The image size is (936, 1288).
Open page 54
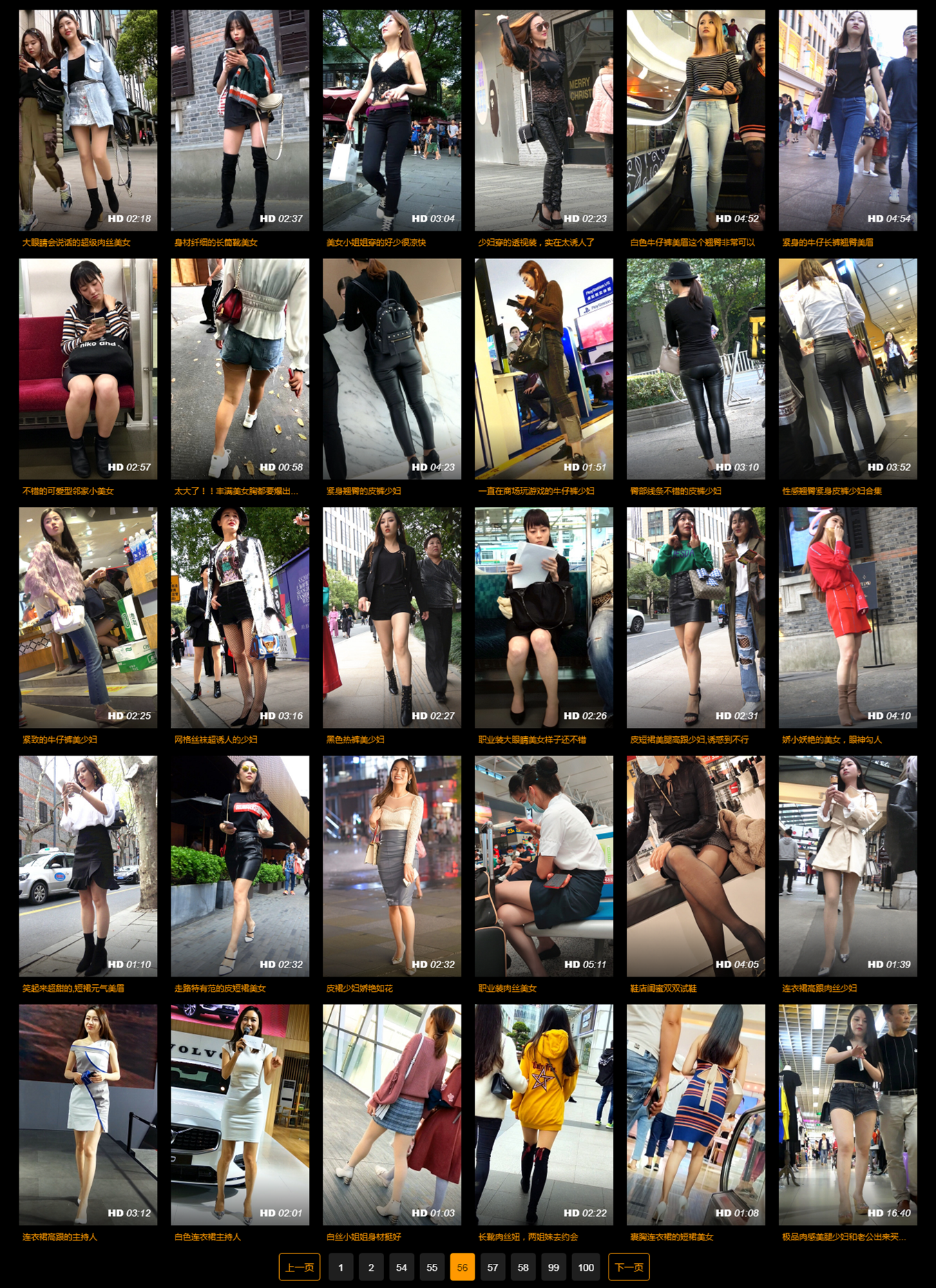pyautogui.click(x=401, y=1267)
